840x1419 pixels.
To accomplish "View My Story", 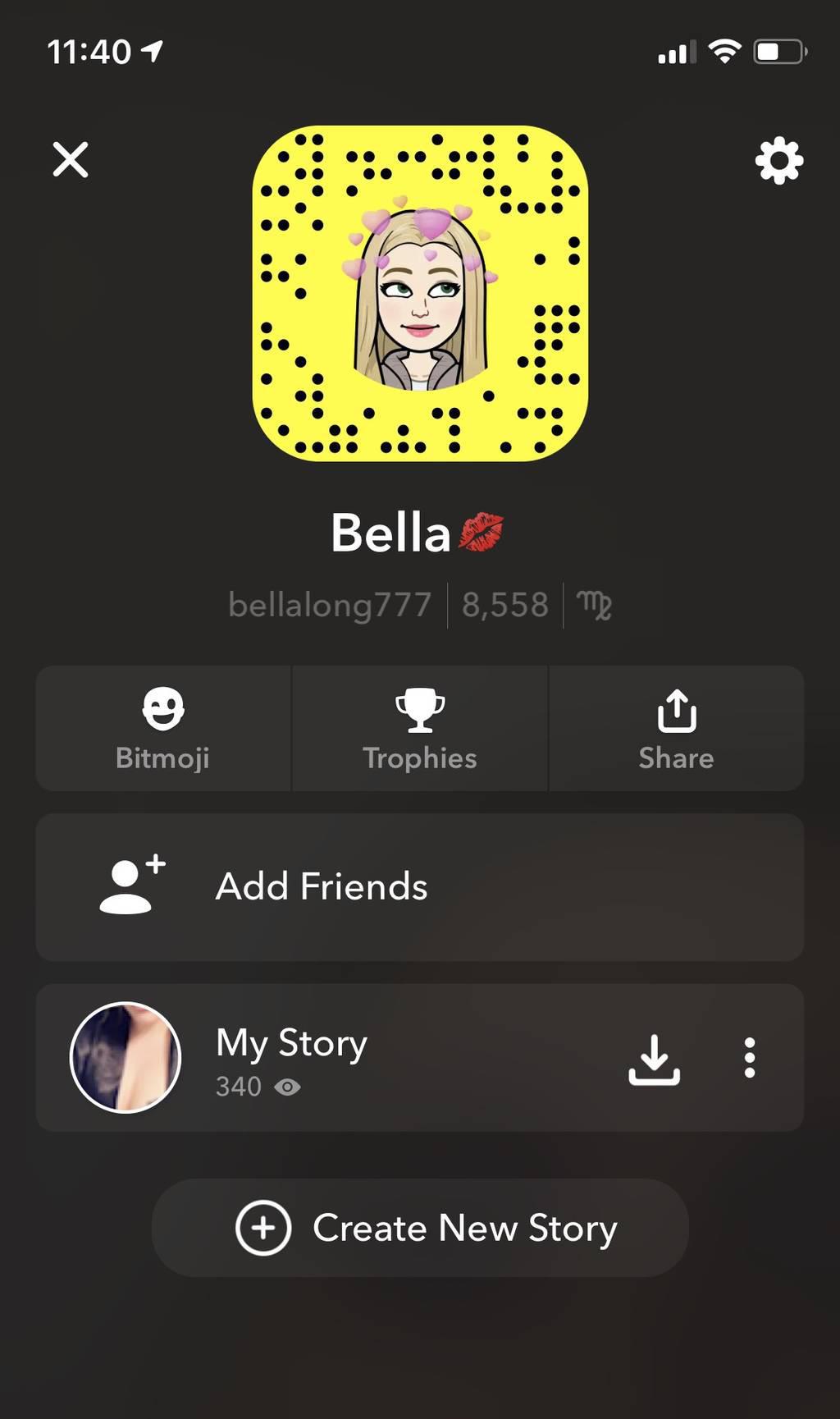I will pyautogui.click(x=291, y=1056).
